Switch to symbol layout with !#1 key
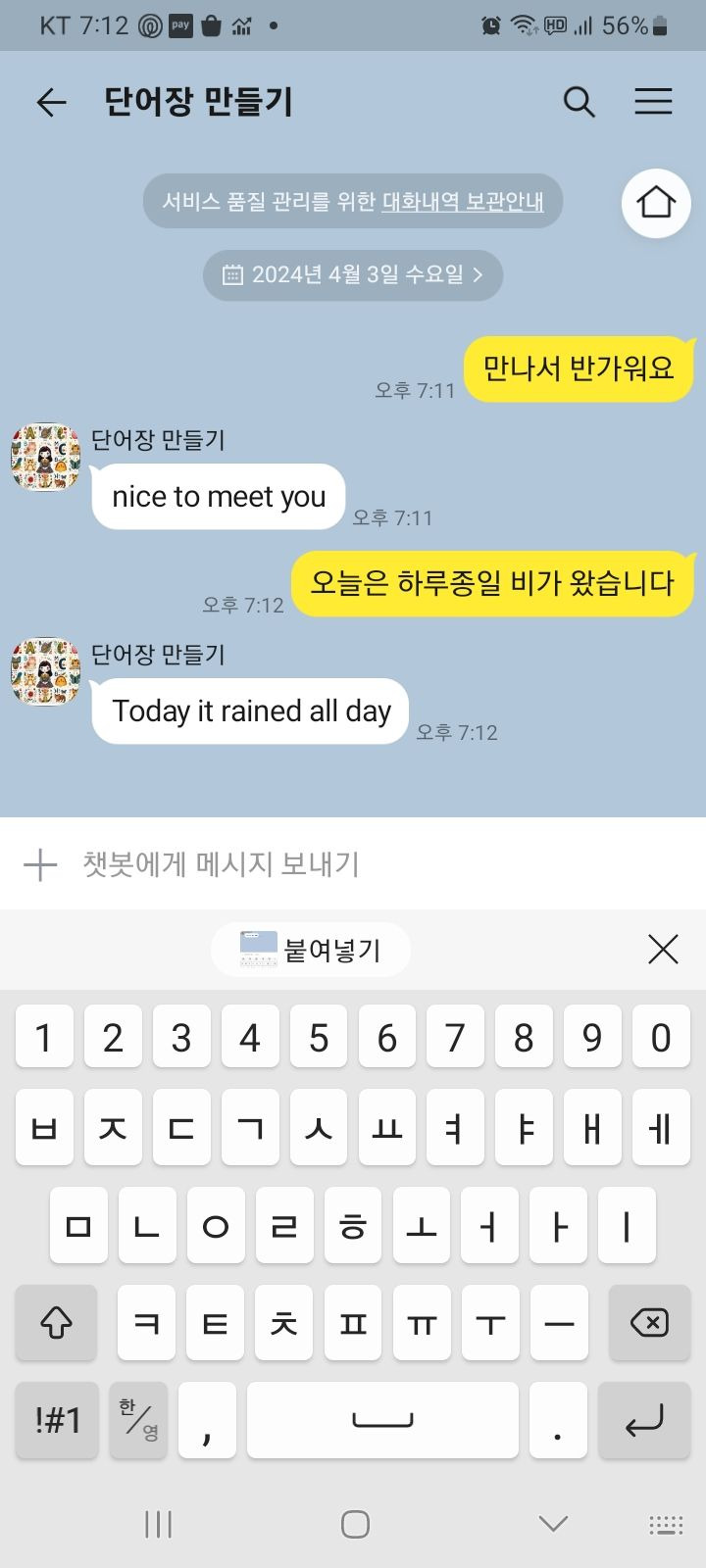 pyautogui.click(x=56, y=1420)
